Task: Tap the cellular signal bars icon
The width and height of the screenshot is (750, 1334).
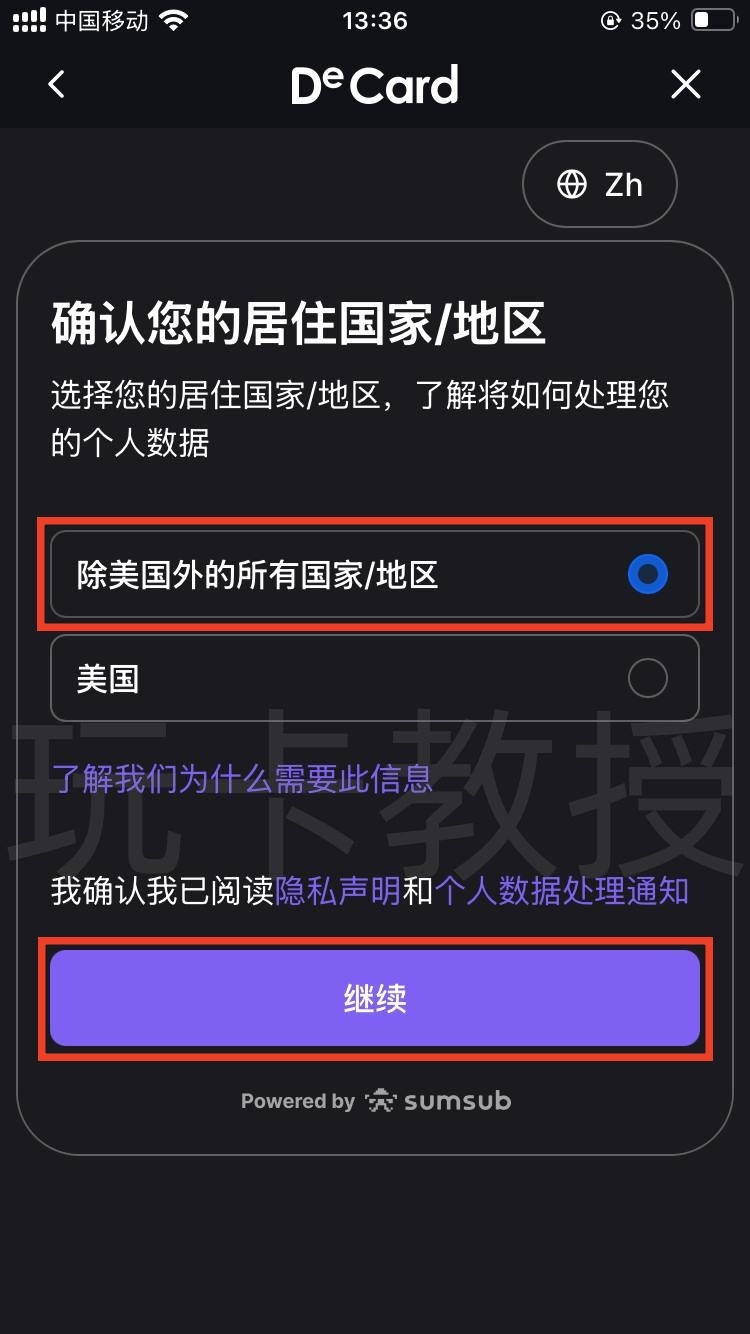Action: (29, 18)
